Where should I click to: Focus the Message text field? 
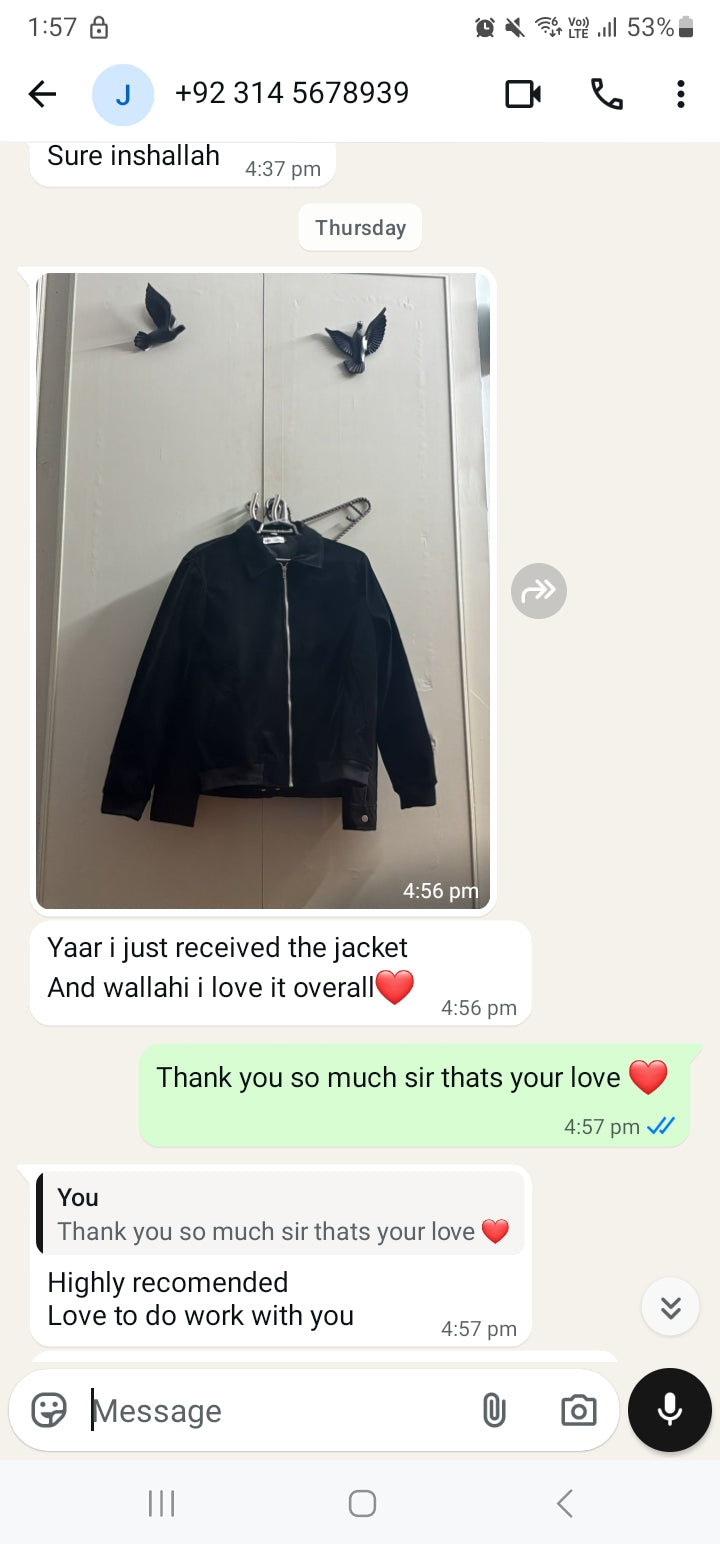pyautogui.click(x=270, y=1410)
